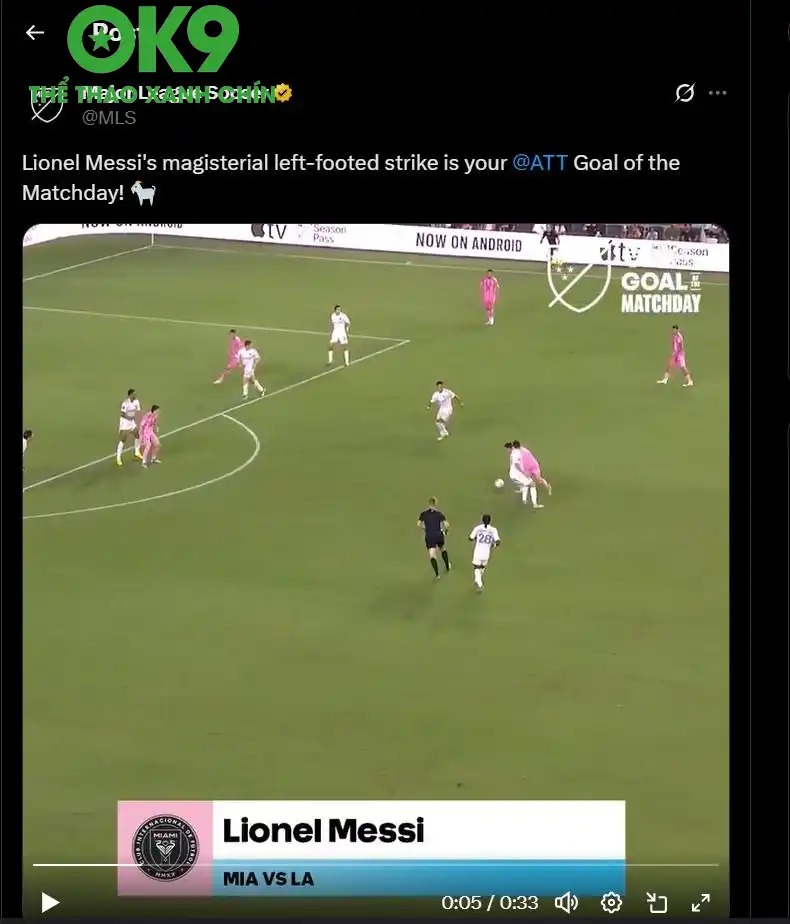Mute the video sound
This screenshot has height=924, width=790.
[566, 902]
